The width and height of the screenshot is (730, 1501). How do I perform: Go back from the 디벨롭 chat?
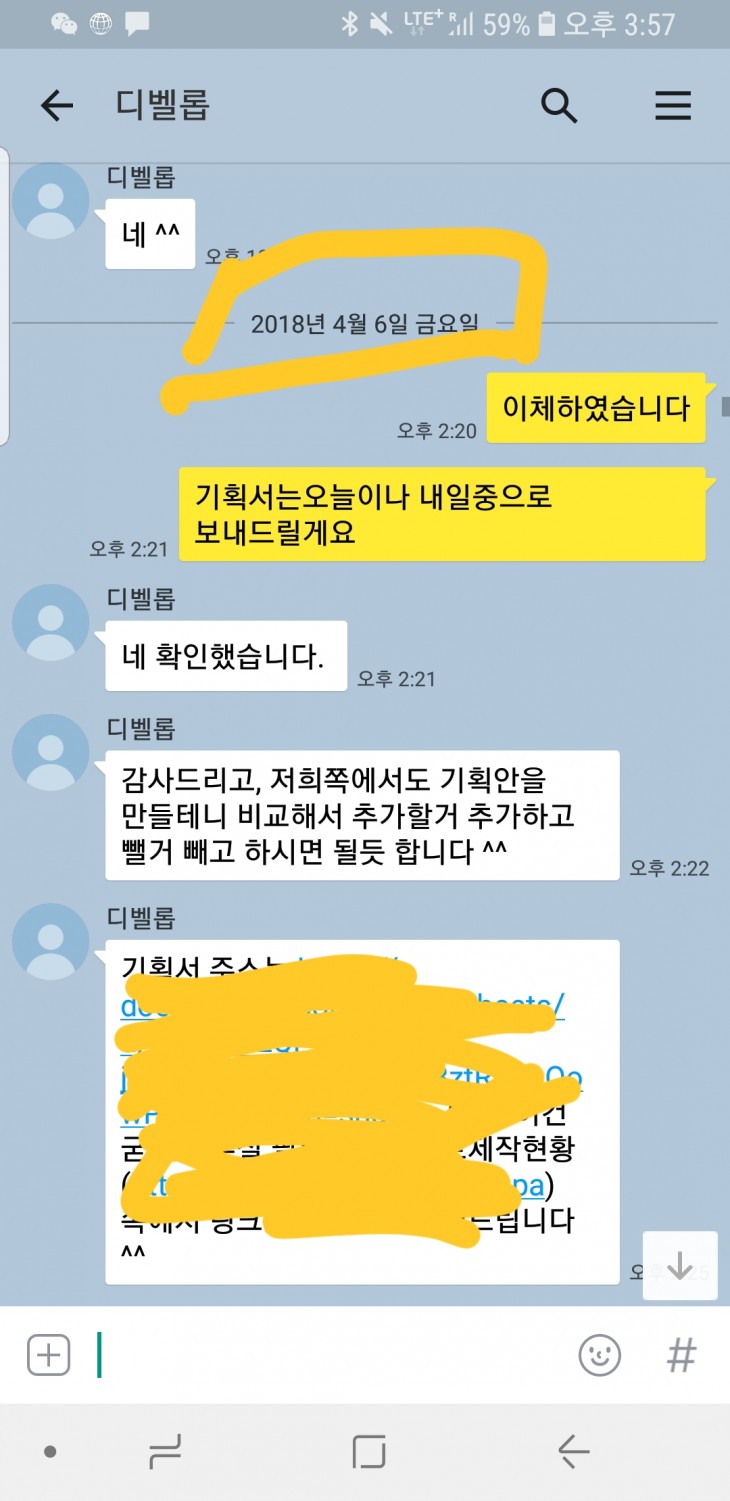(x=57, y=106)
